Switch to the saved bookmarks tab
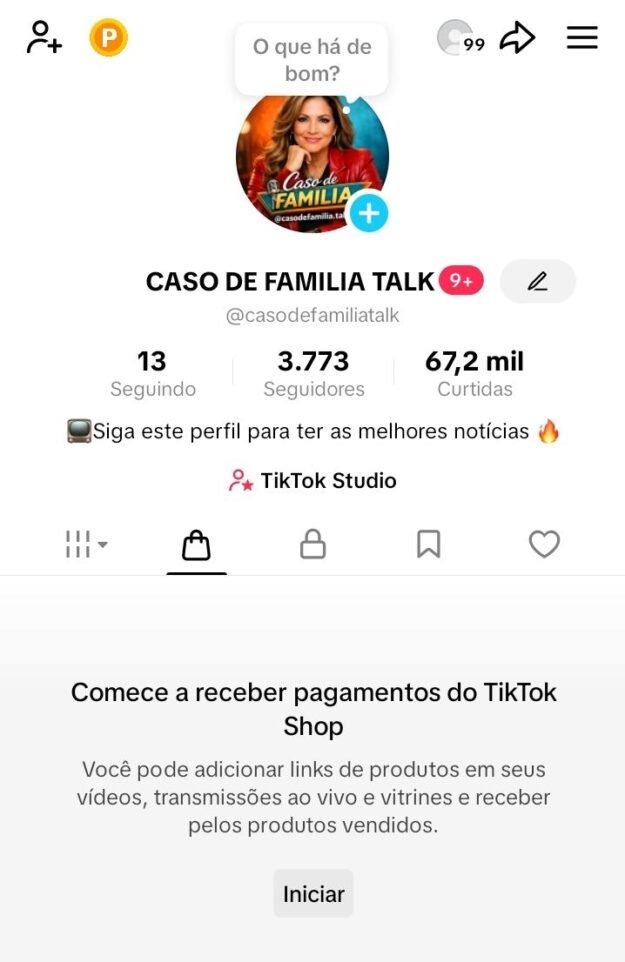The width and height of the screenshot is (625, 962). pyautogui.click(x=428, y=545)
